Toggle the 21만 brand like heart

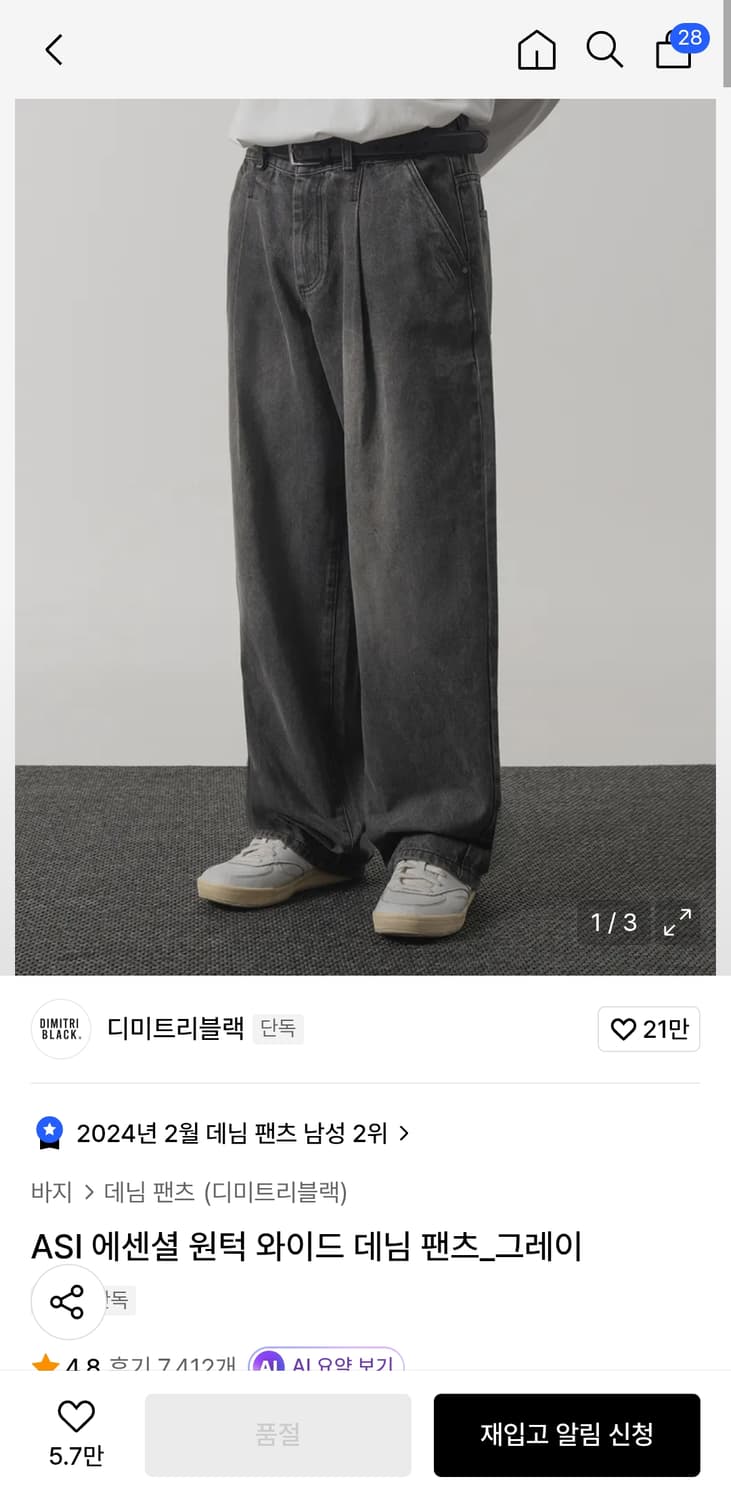(x=648, y=1029)
